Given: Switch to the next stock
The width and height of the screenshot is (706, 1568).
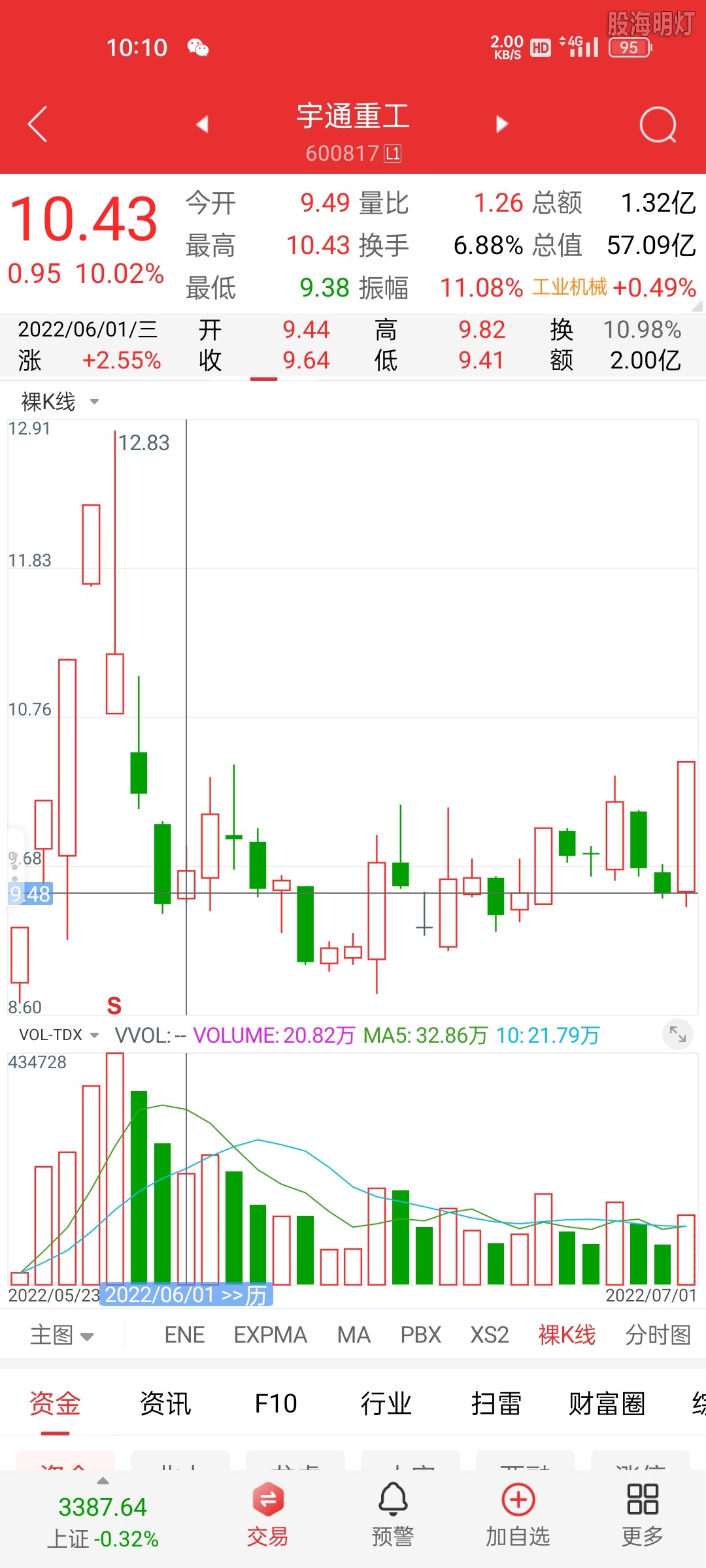Looking at the screenshot, I should [502, 124].
